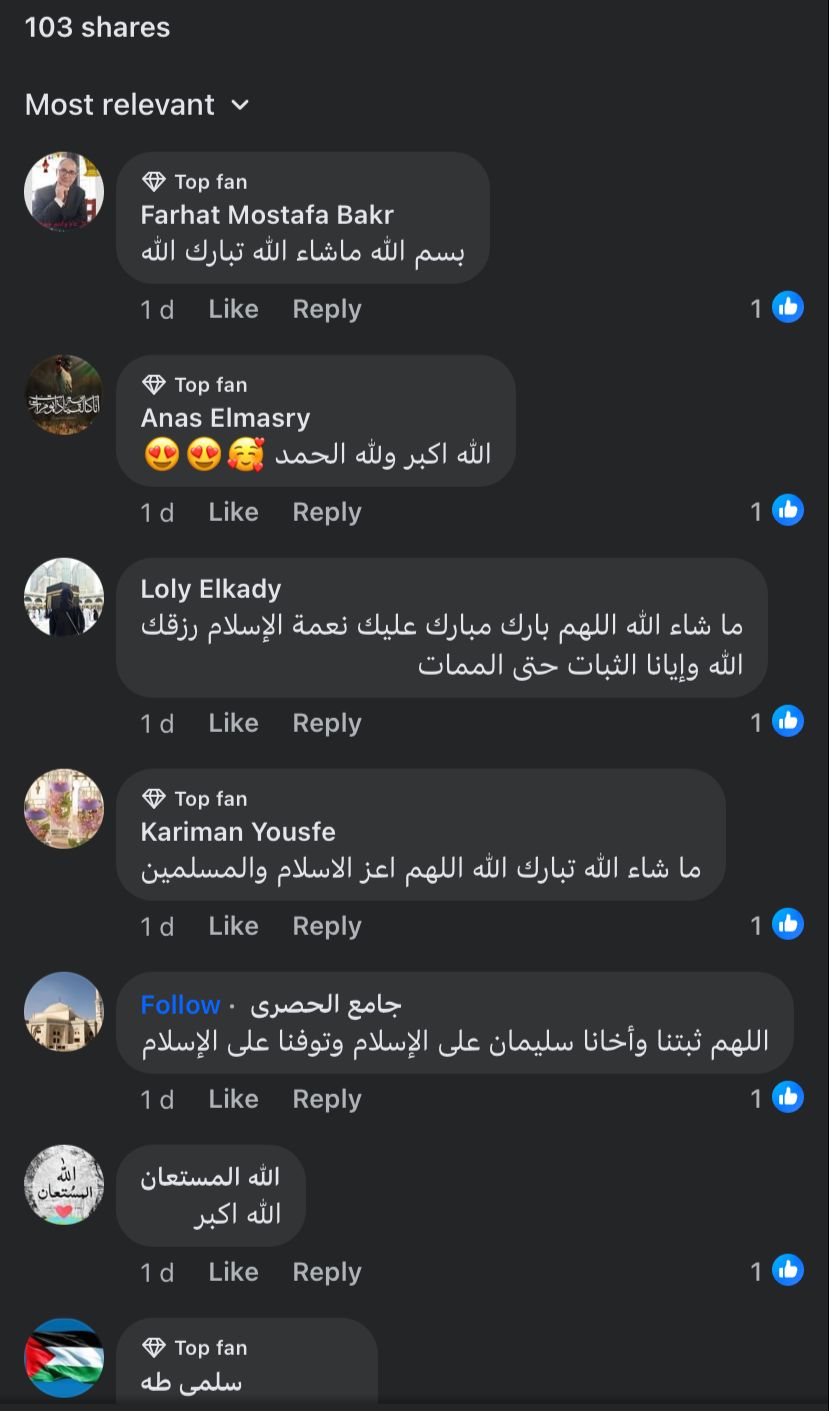
Task: Open Farhat Mostafa Bakr's profile picture
Action: coord(64,192)
